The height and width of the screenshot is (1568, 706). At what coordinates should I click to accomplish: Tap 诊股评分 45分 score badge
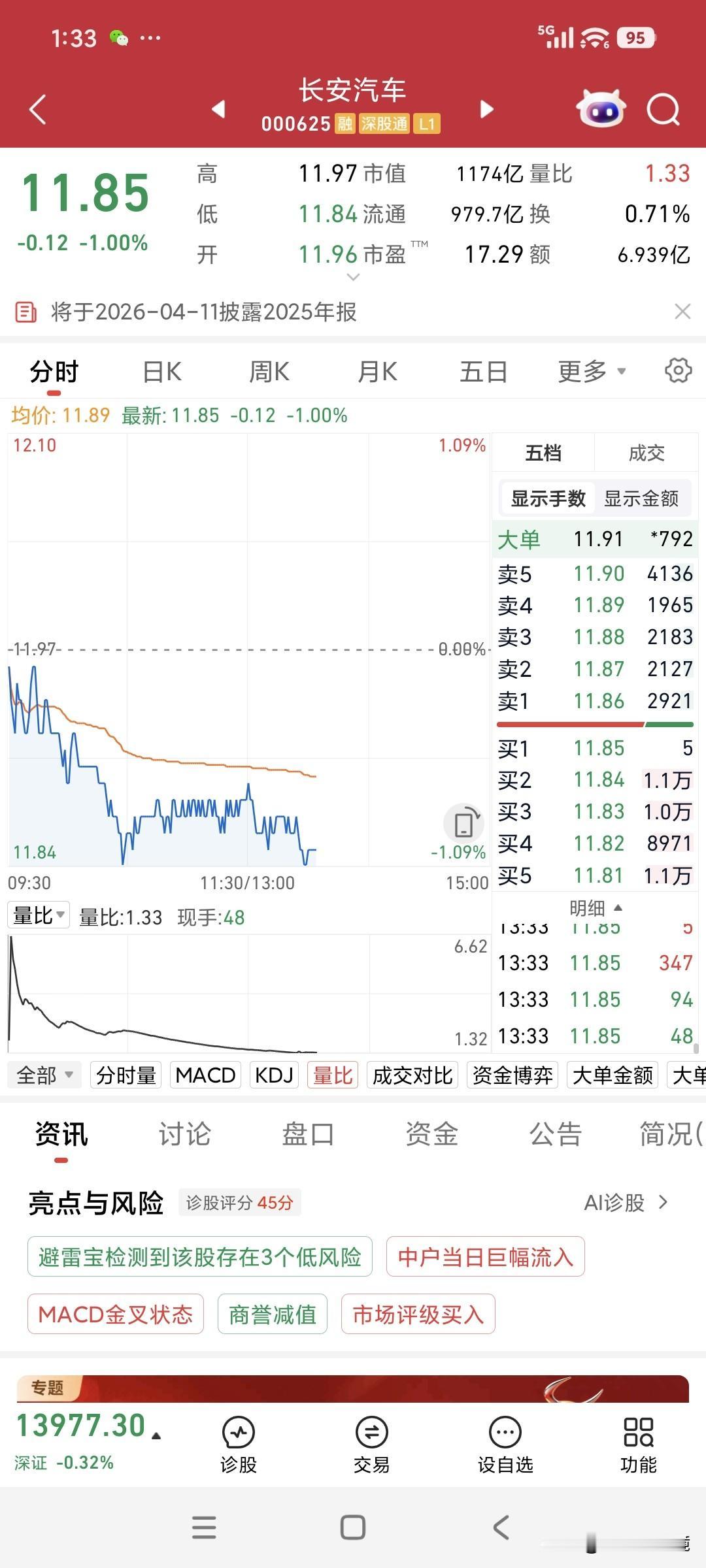click(240, 1202)
